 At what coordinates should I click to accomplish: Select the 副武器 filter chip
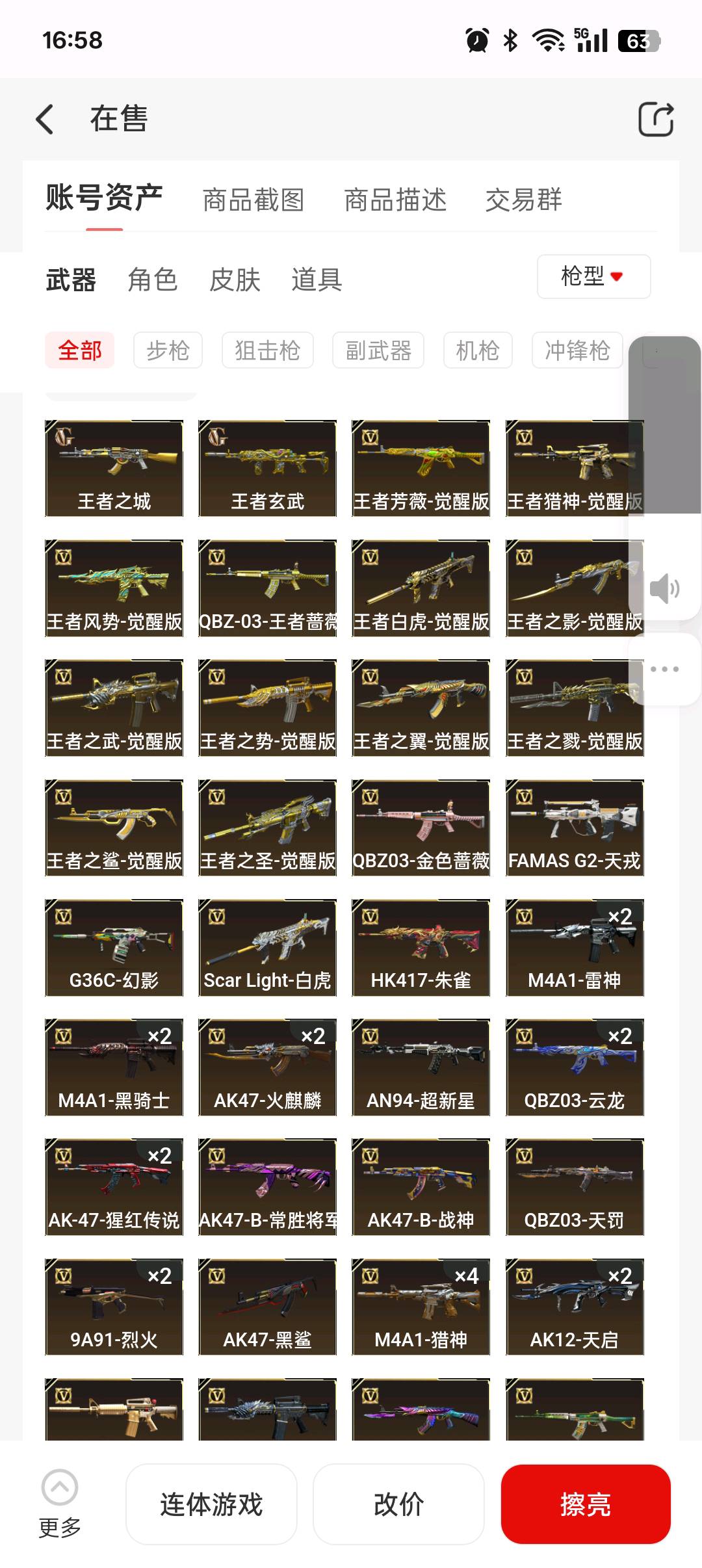[378, 350]
